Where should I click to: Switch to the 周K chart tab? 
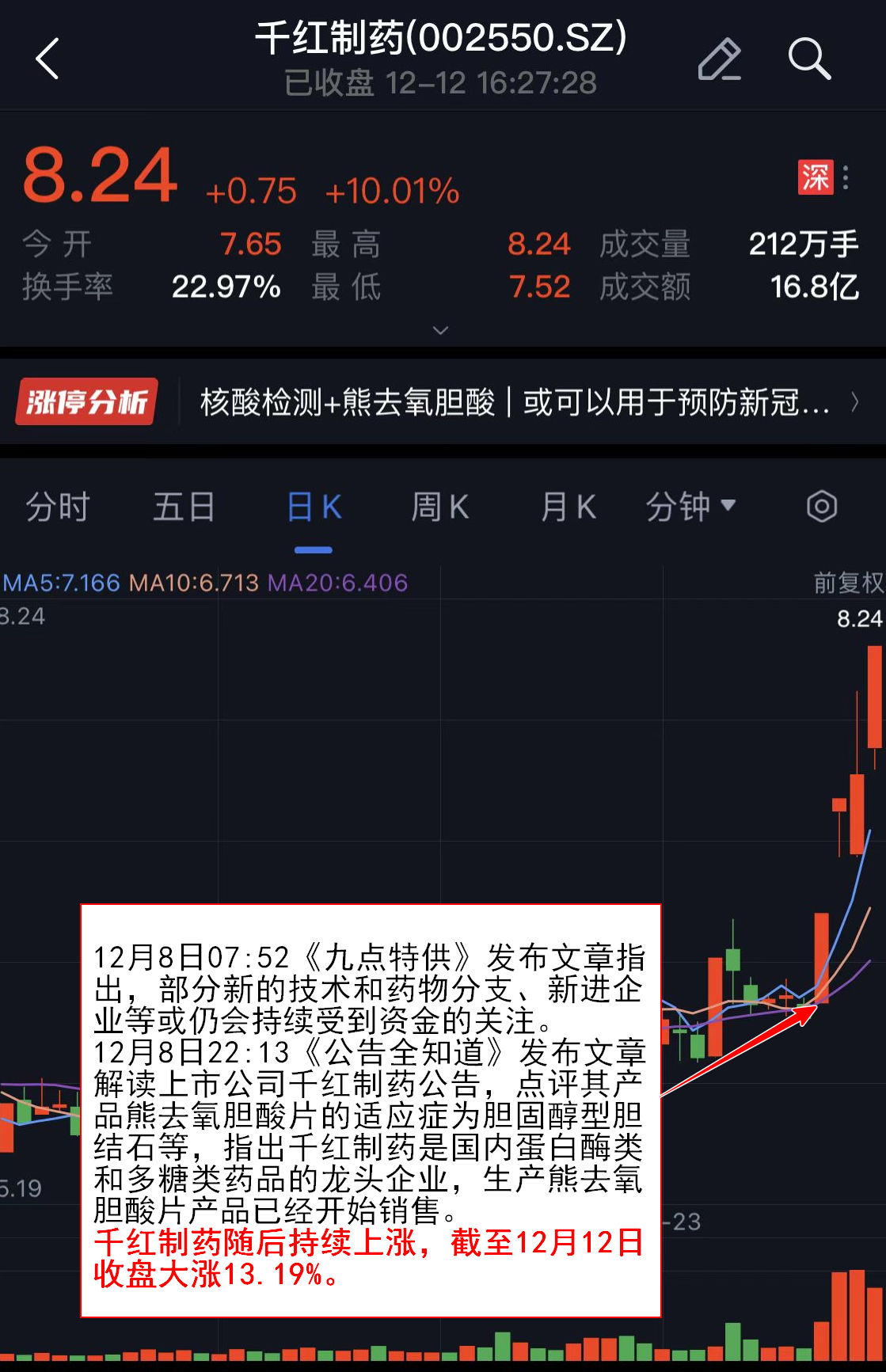(x=440, y=507)
